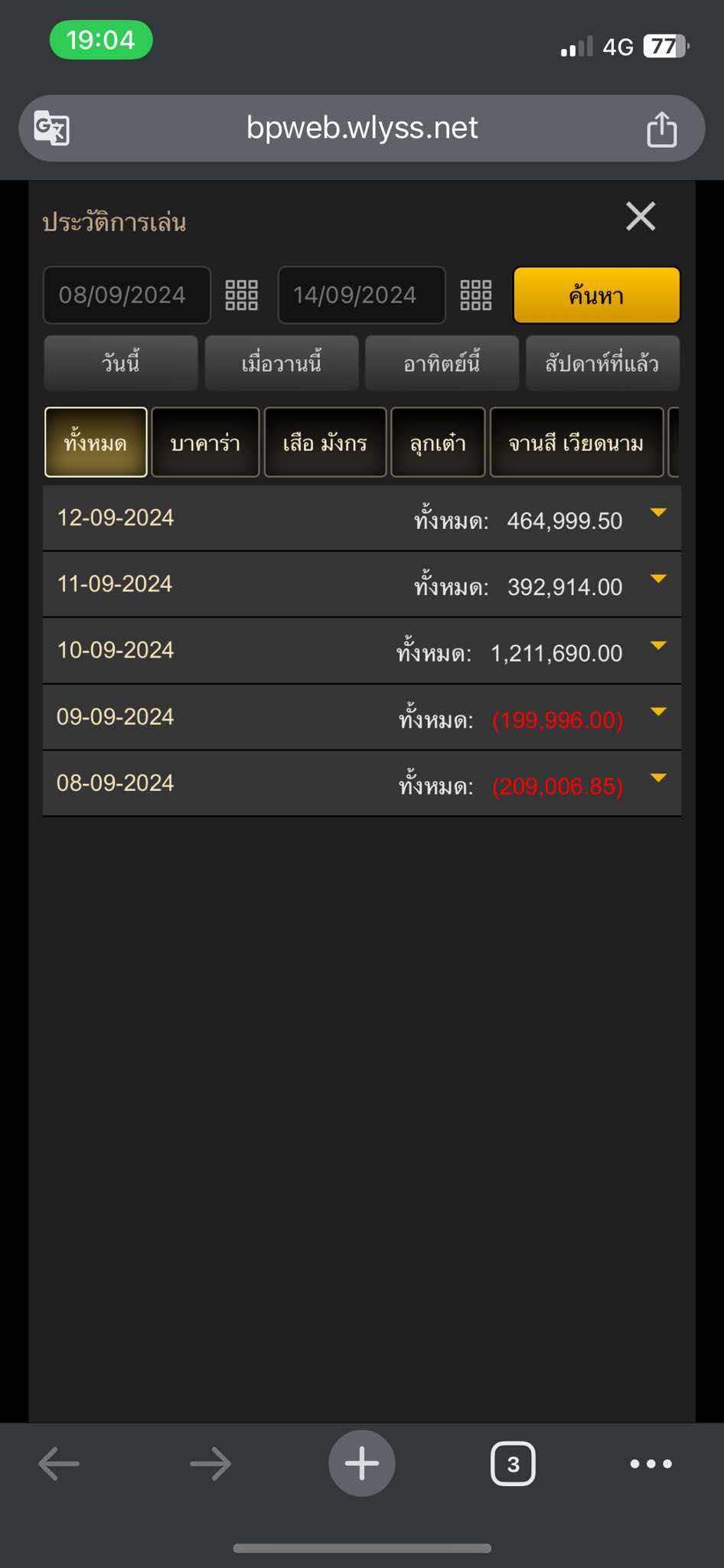Edit the start date 08/09/2024 field

(126, 296)
